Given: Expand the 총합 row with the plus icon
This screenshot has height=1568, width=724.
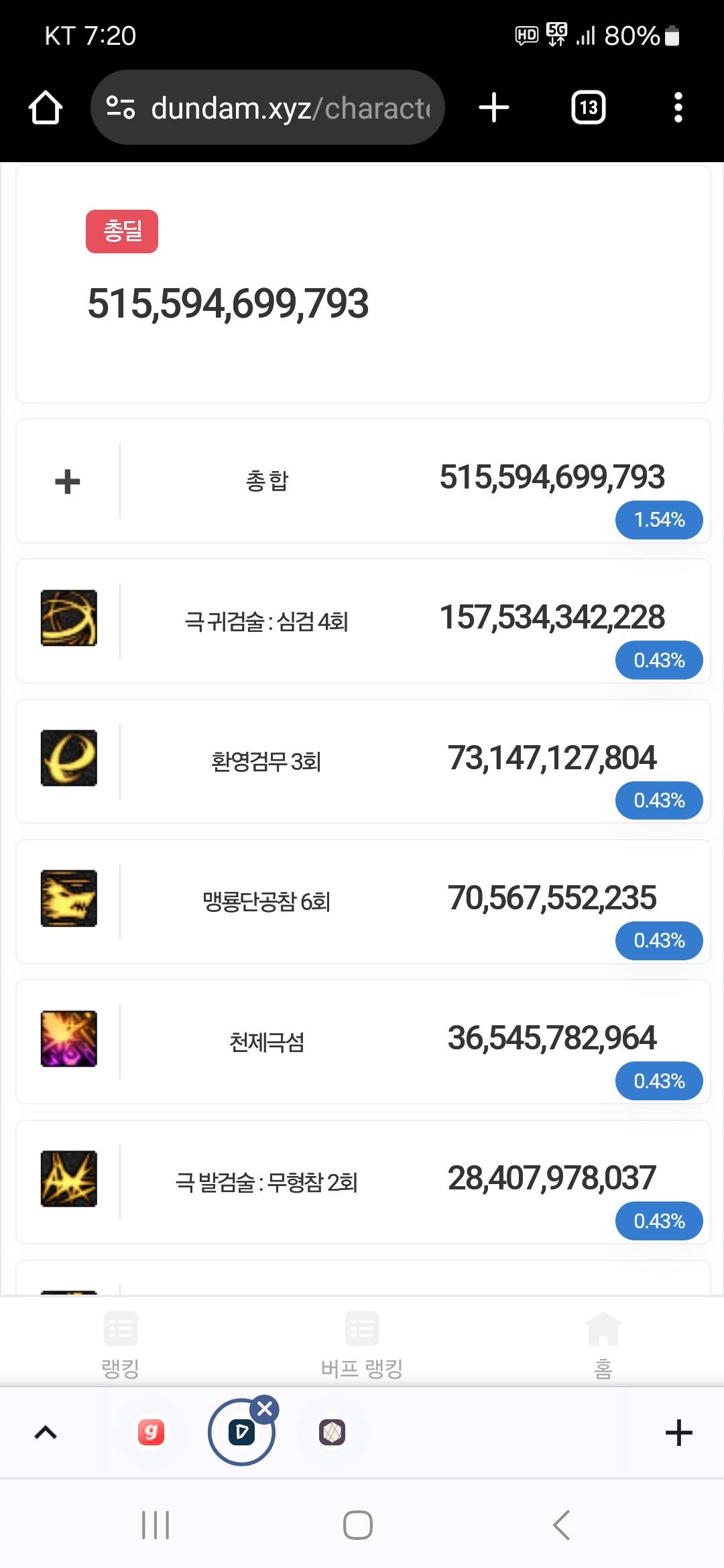Looking at the screenshot, I should tap(68, 481).
